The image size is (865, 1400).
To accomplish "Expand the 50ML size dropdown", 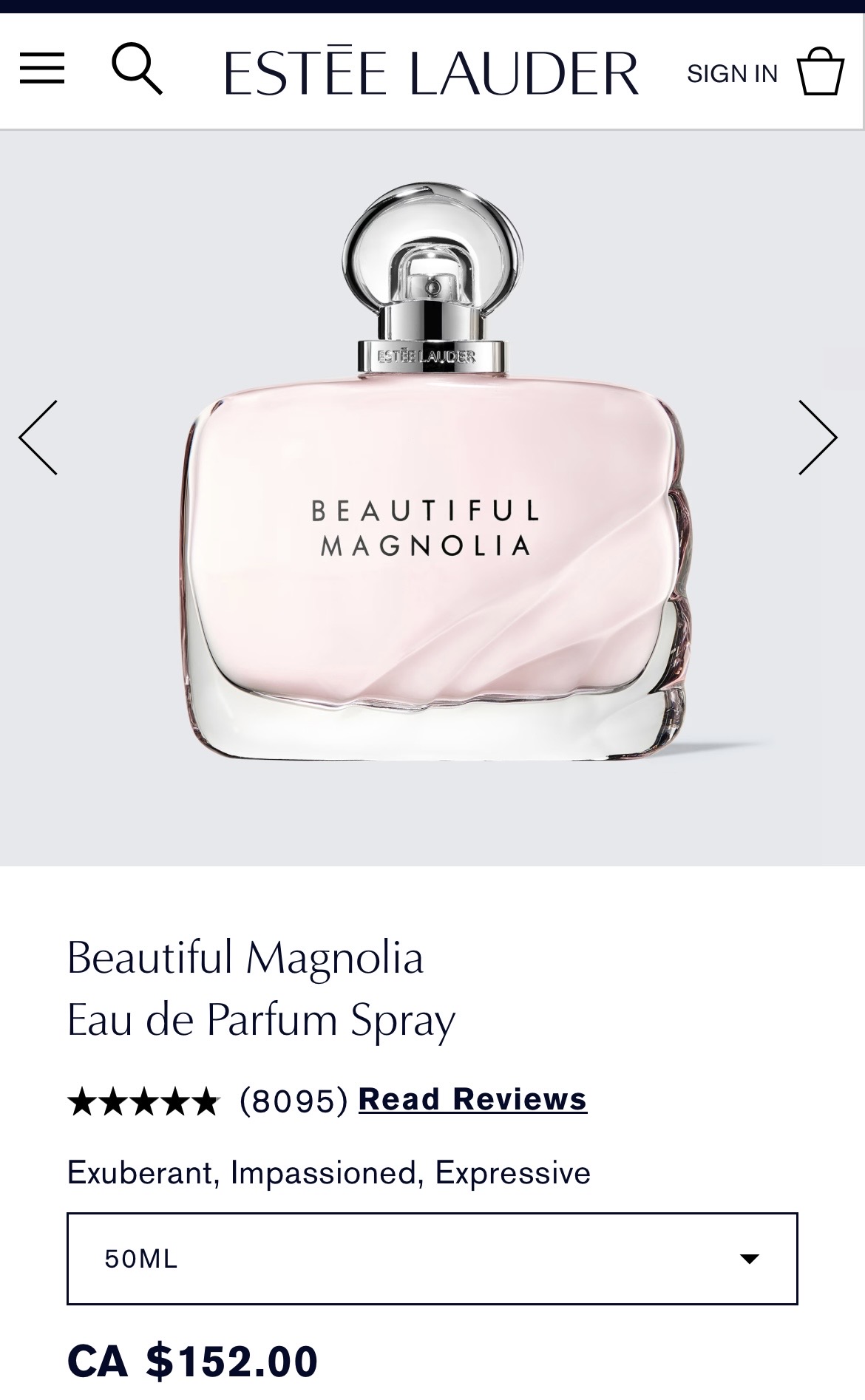I will click(x=432, y=1259).
